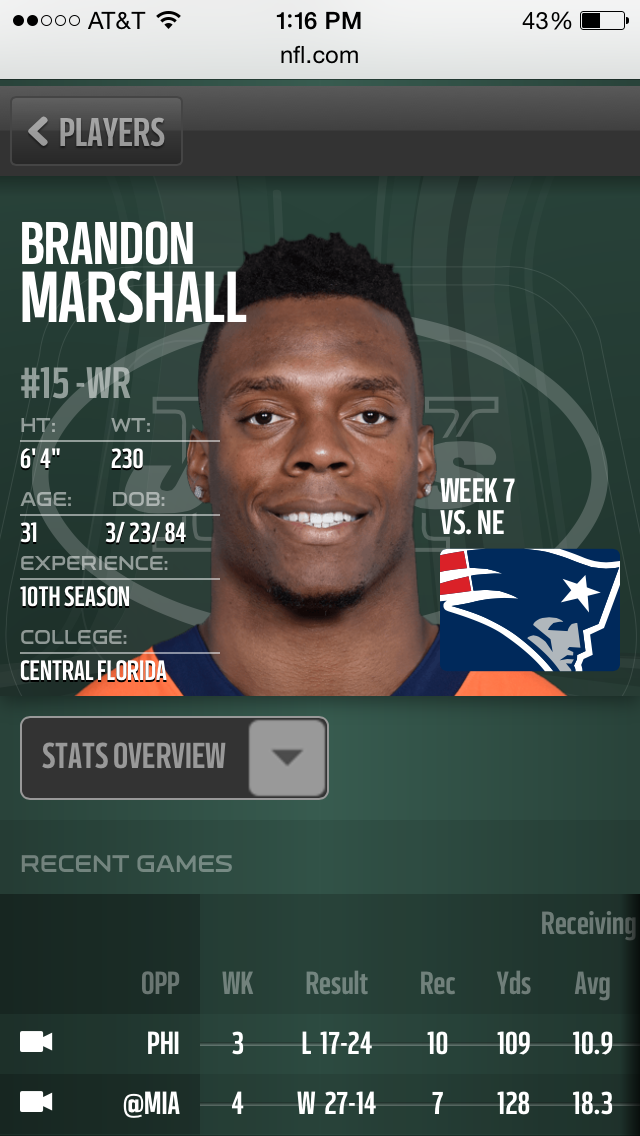640x1136 pixels.
Task: Play the video for the PHI game
Action: tap(36, 1043)
